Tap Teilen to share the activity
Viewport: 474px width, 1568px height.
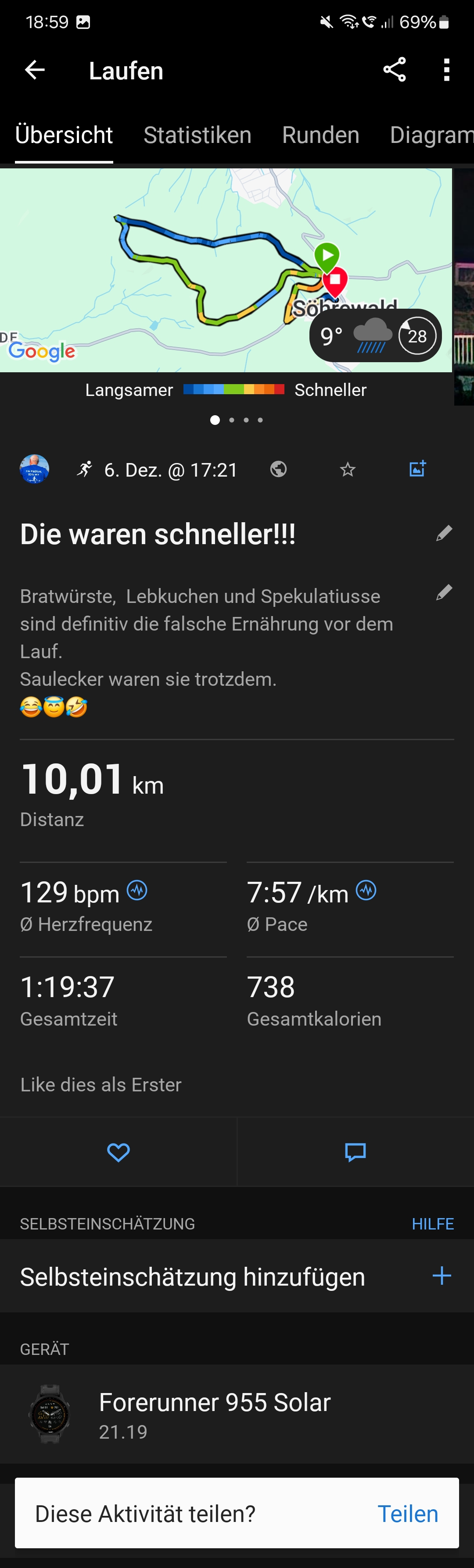(408, 1513)
